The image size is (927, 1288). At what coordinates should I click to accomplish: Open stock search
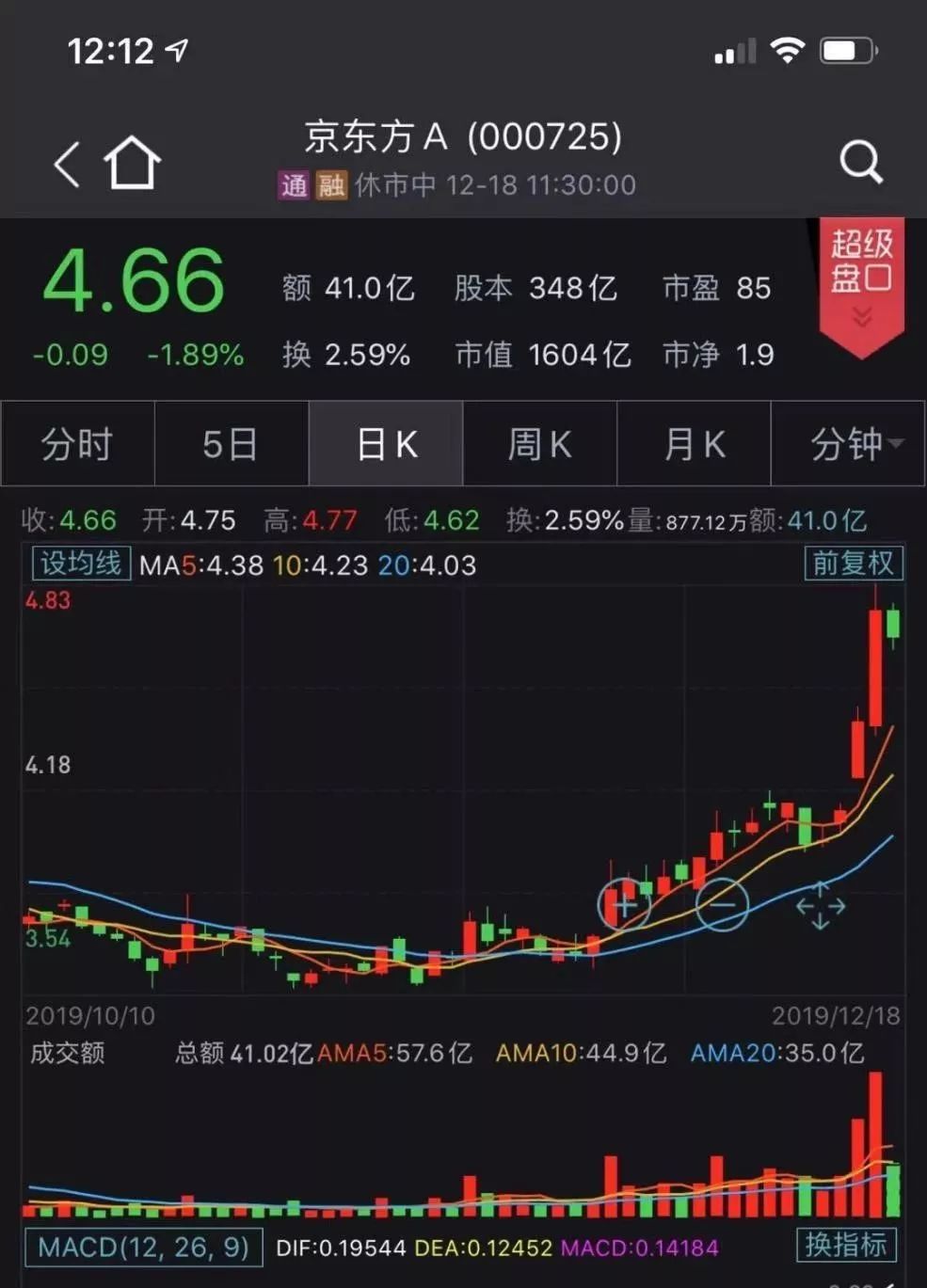(x=860, y=162)
